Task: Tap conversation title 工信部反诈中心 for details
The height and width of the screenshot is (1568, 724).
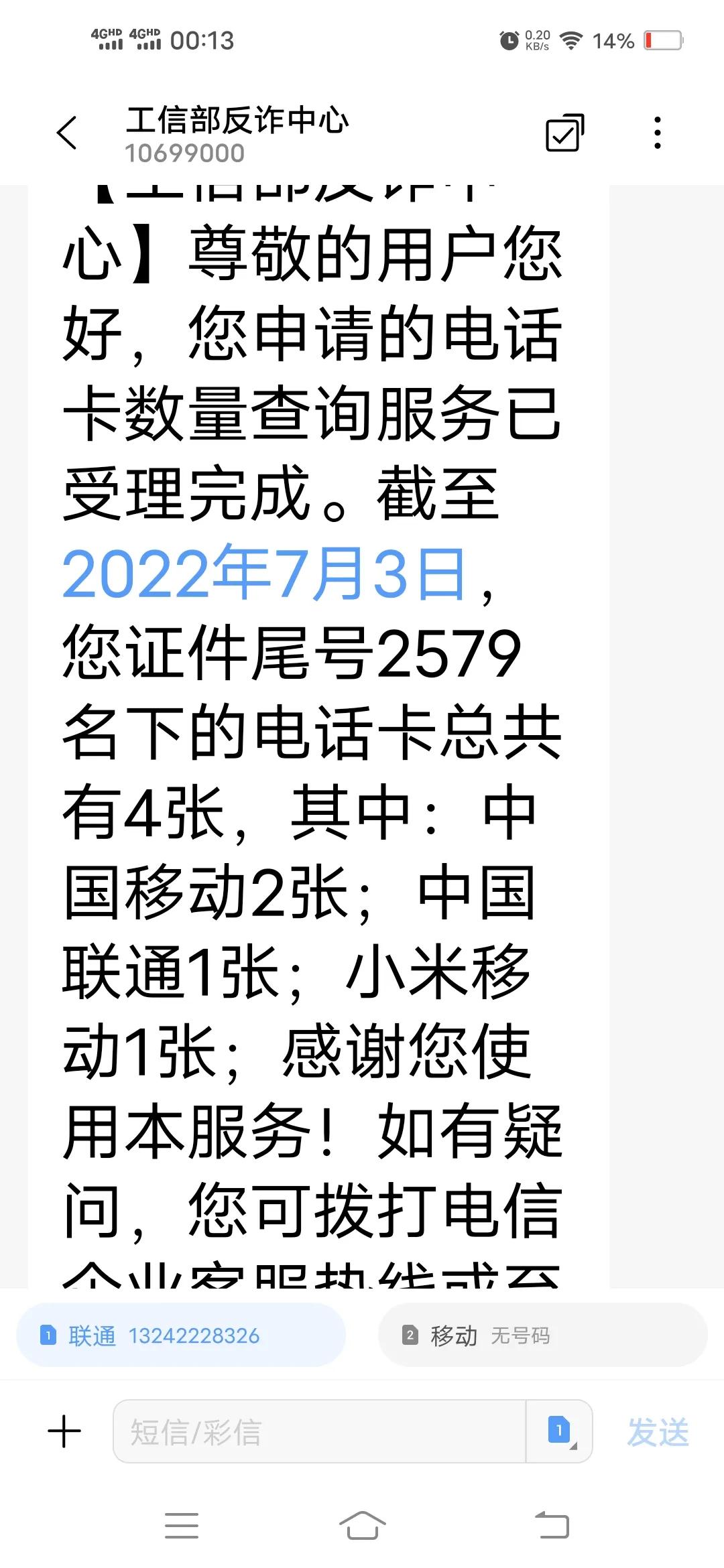Action: [x=238, y=123]
